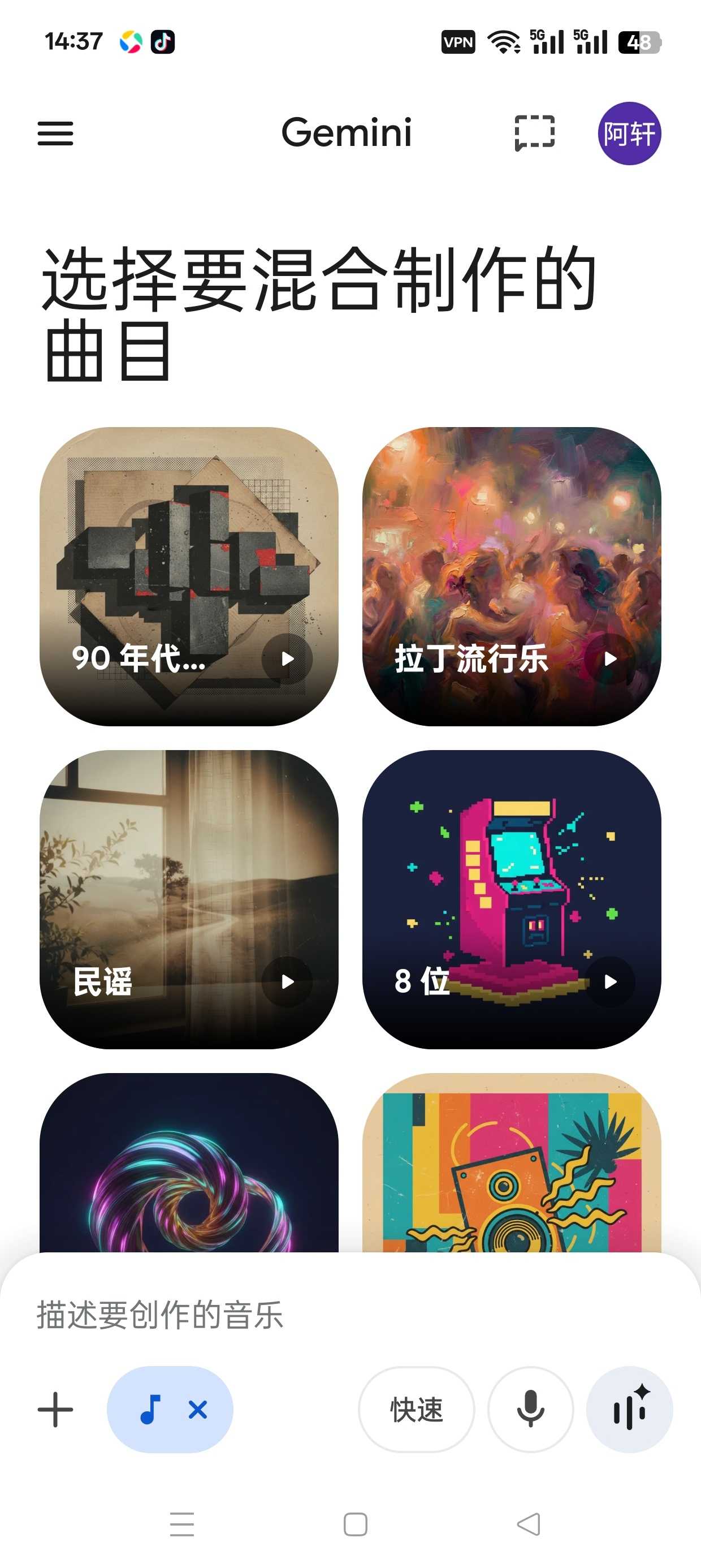Play the 拉丁流行乐 track preview
This screenshot has width=701, height=1568.
click(610, 658)
